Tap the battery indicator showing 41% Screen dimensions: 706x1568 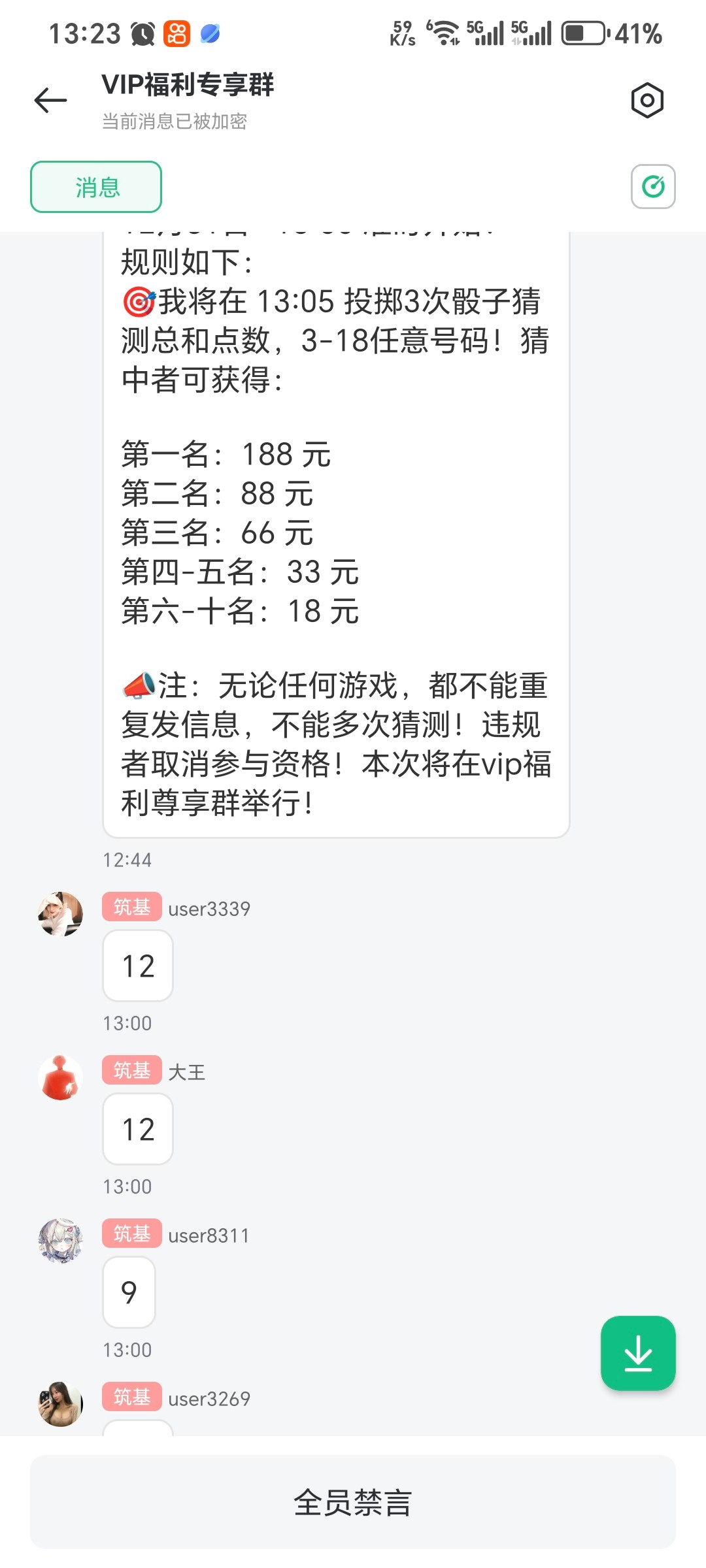(584, 33)
